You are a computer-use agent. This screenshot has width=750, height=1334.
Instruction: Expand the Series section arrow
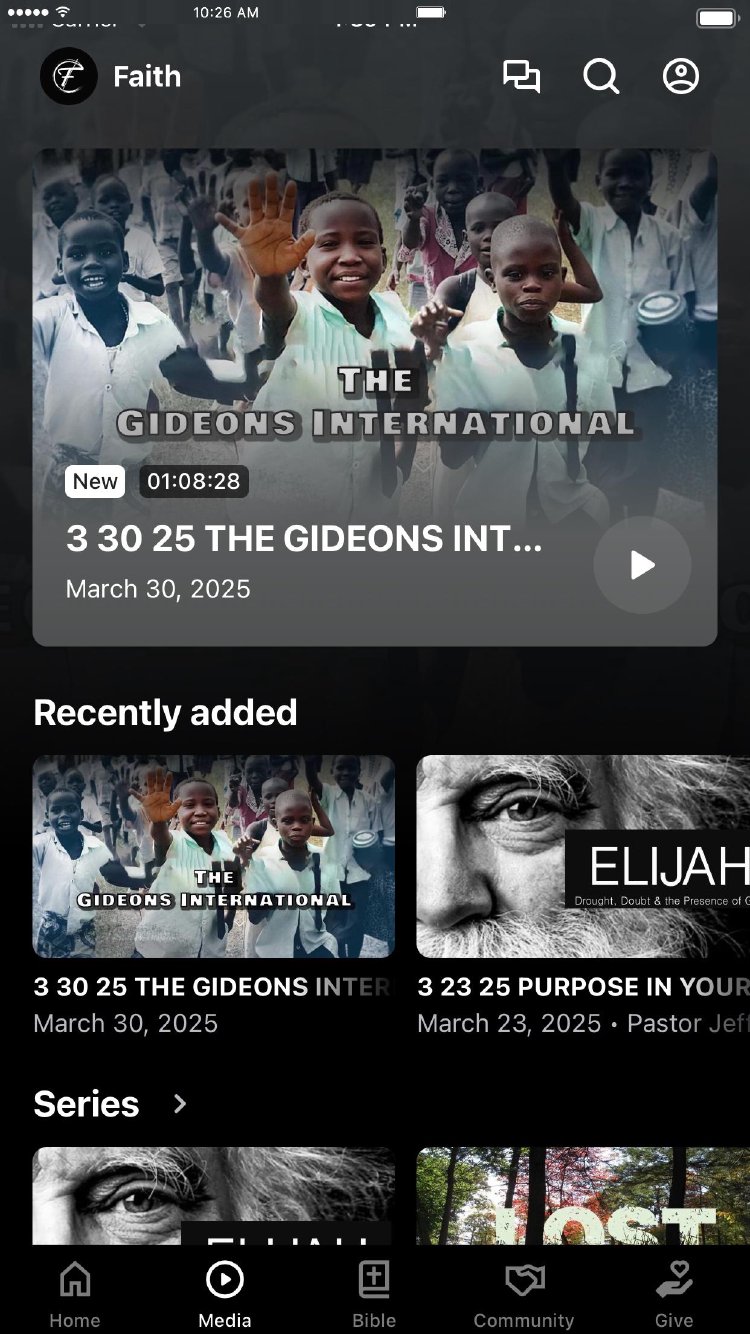(x=180, y=1104)
